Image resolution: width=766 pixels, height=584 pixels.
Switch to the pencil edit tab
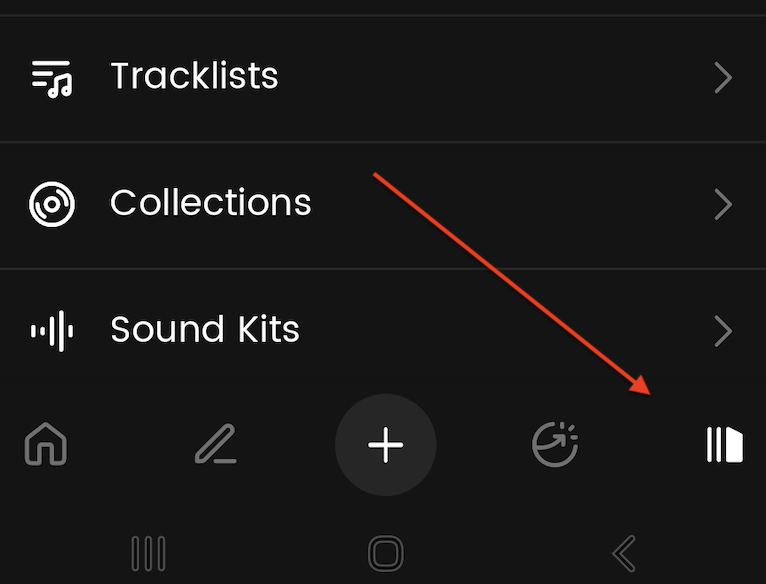(215, 444)
